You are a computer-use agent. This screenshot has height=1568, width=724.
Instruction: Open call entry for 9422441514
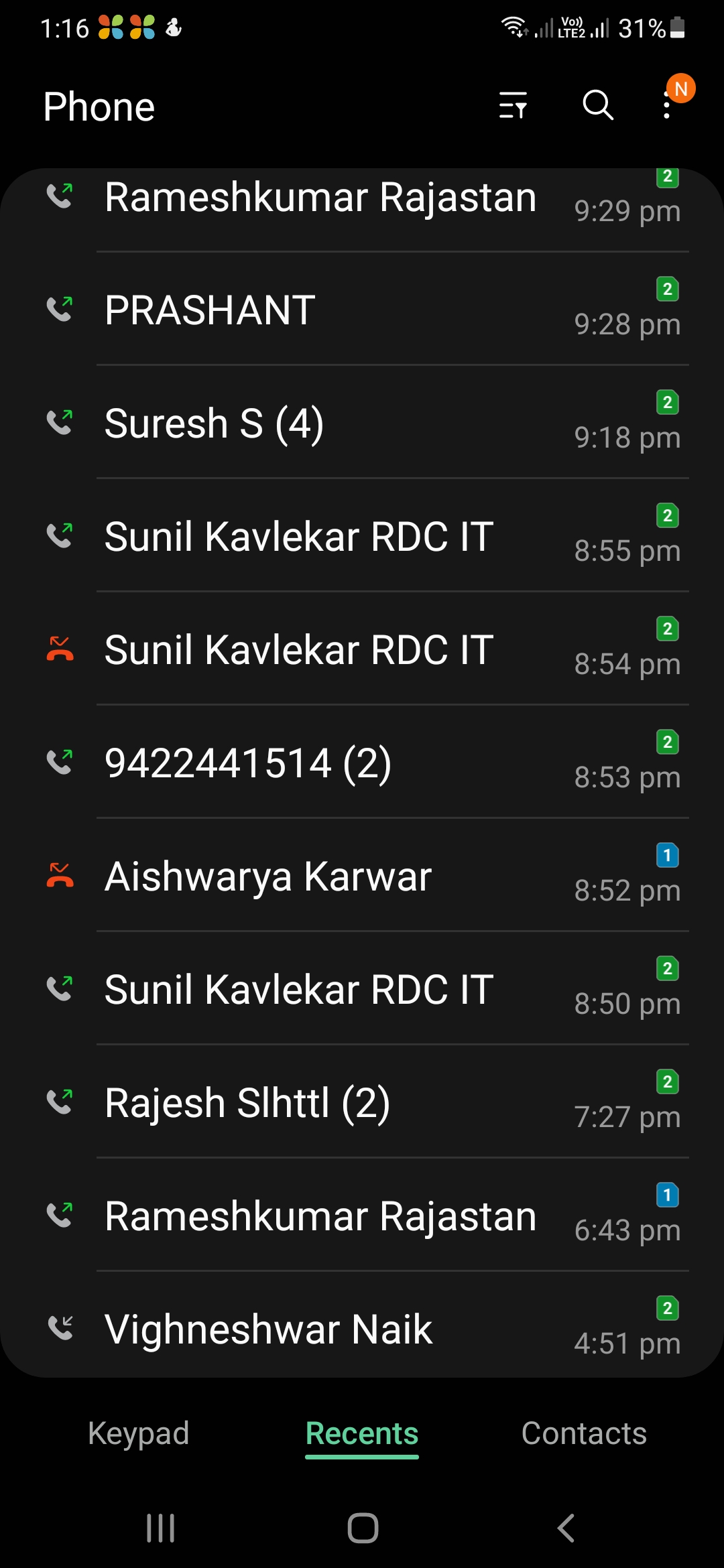point(249,762)
